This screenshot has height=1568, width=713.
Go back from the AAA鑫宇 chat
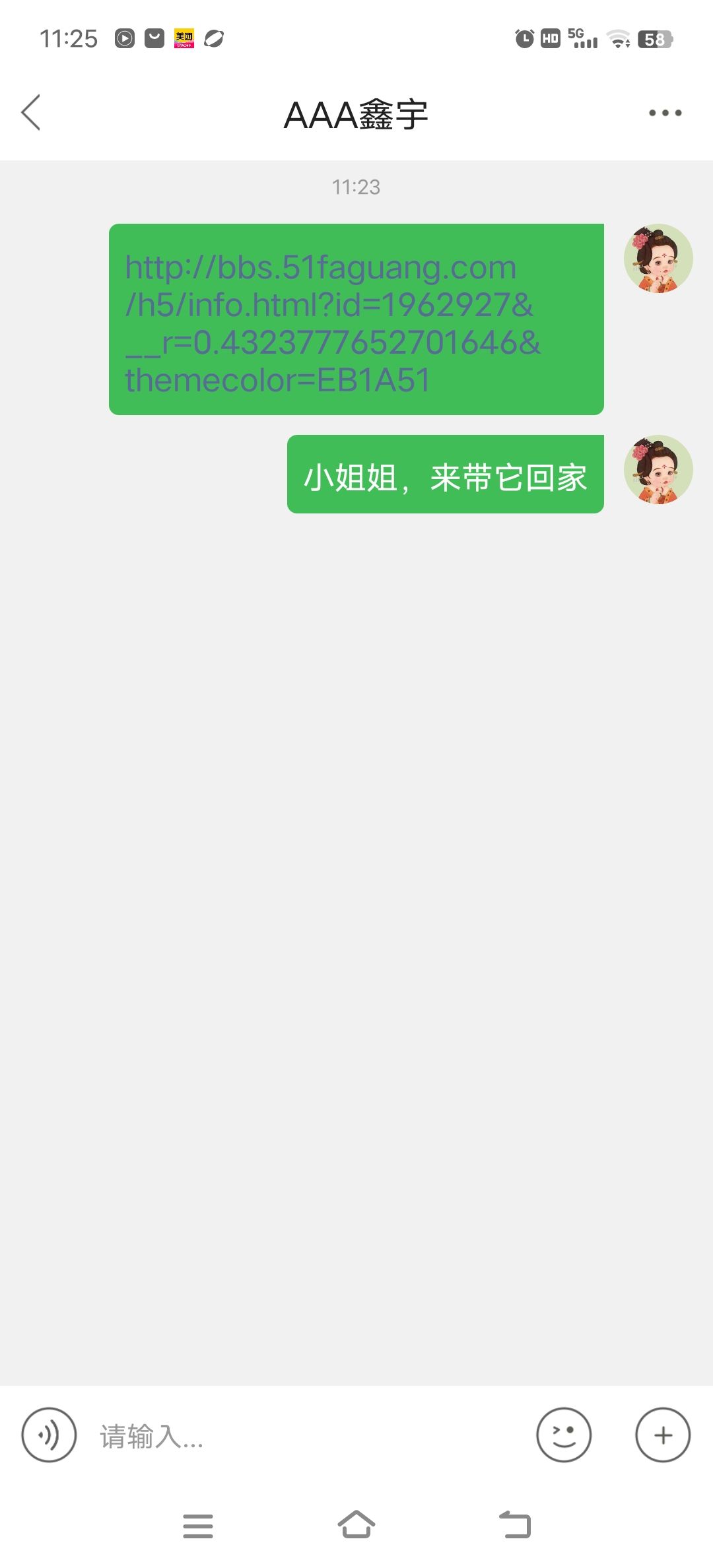tap(31, 112)
